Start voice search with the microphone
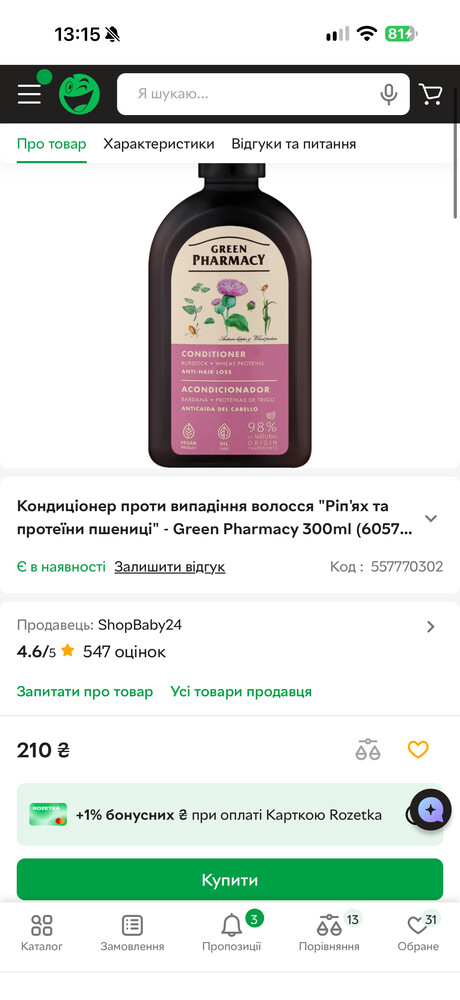The image size is (460, 1000). [x=389, y=94]
